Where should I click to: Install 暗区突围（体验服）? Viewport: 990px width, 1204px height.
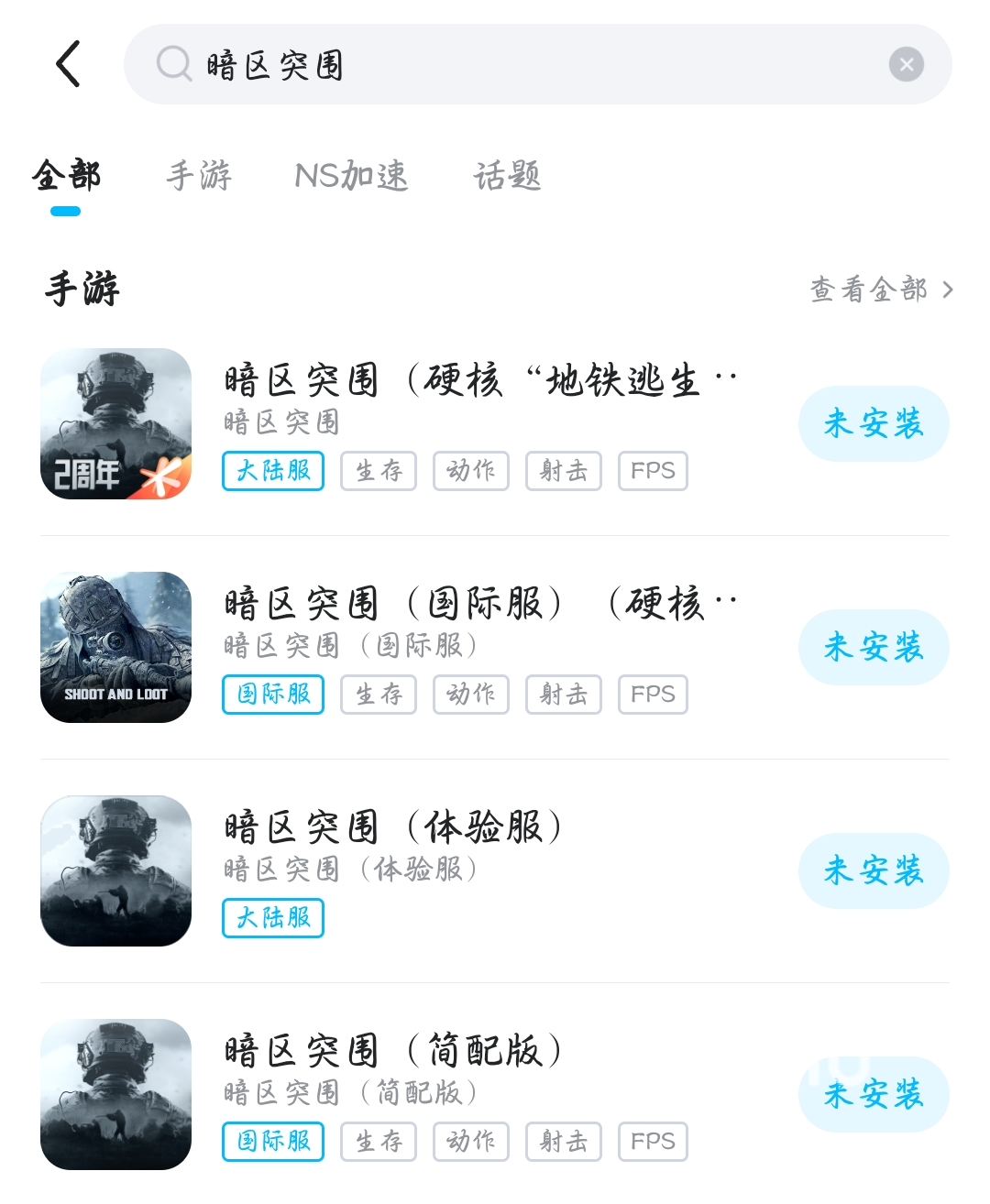[873, 870]
